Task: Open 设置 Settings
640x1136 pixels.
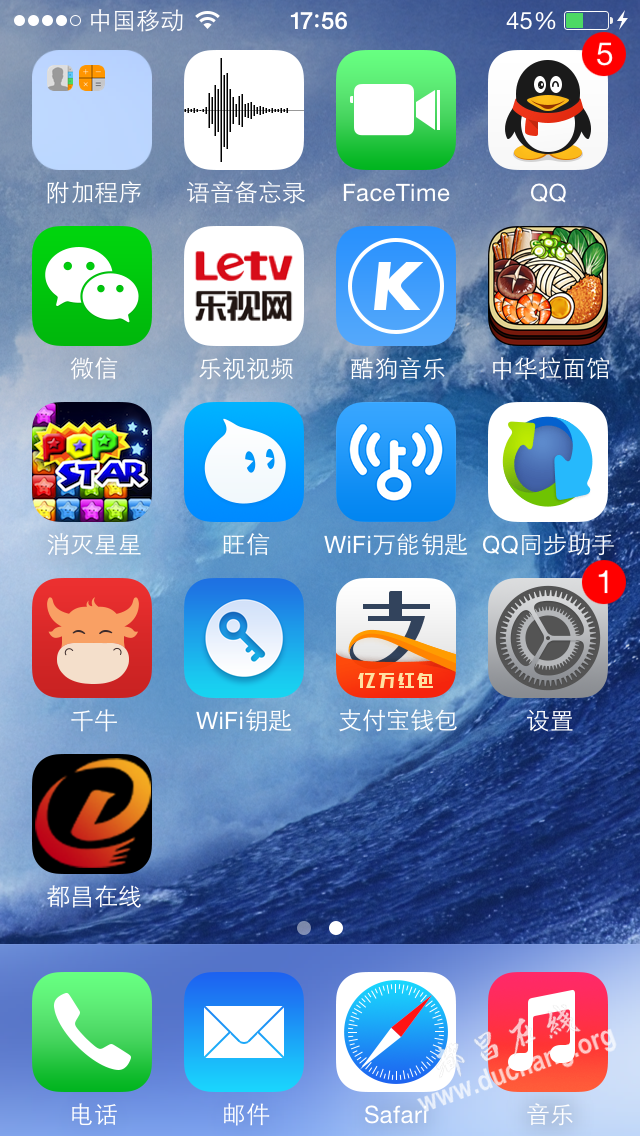Action: pyautogui.click(x=548, y=638)
